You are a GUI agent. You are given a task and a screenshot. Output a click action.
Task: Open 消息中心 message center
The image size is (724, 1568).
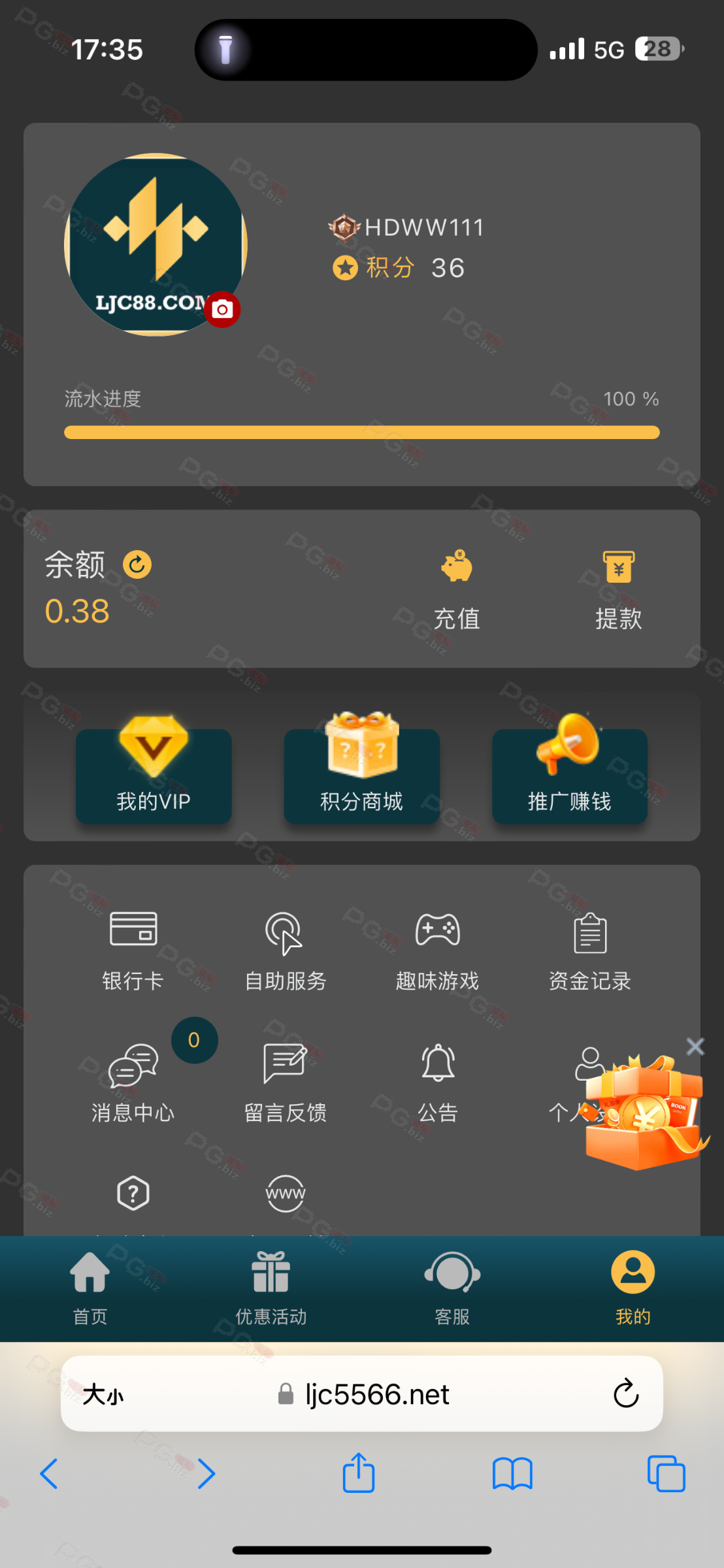133,1080
